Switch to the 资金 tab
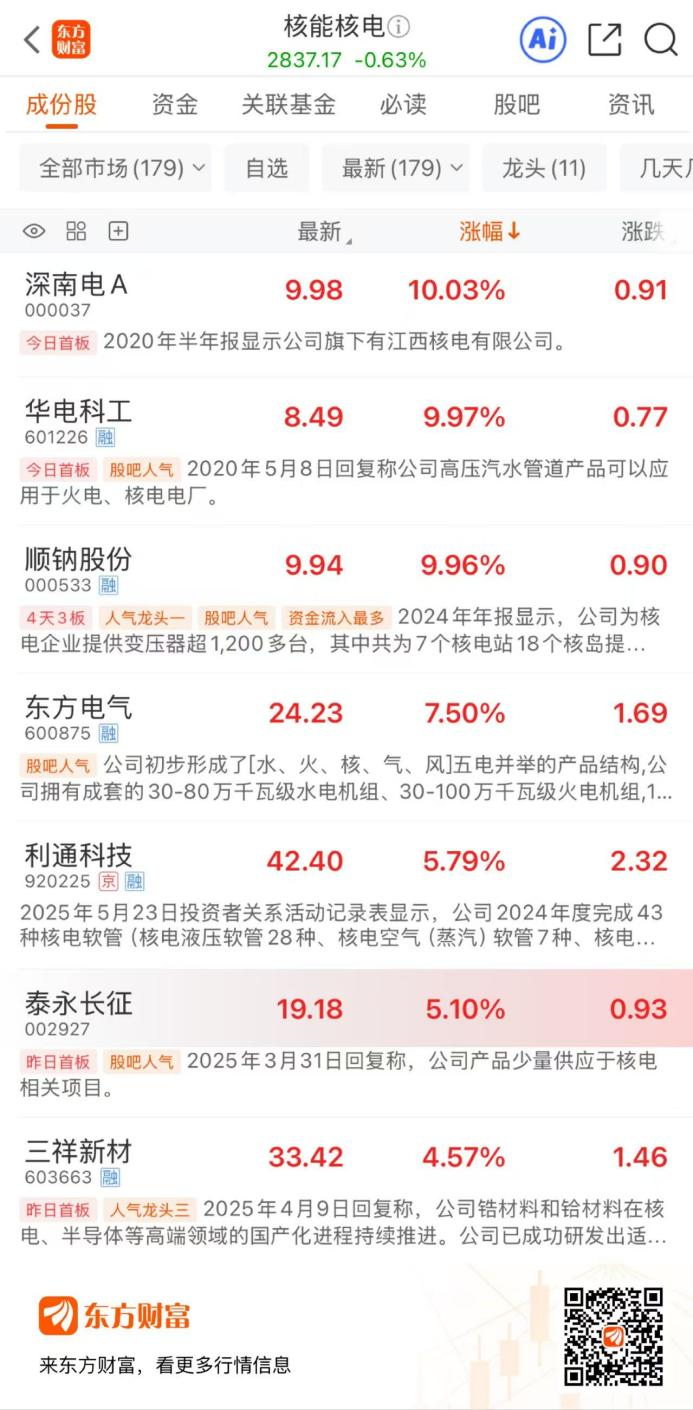 174,105
